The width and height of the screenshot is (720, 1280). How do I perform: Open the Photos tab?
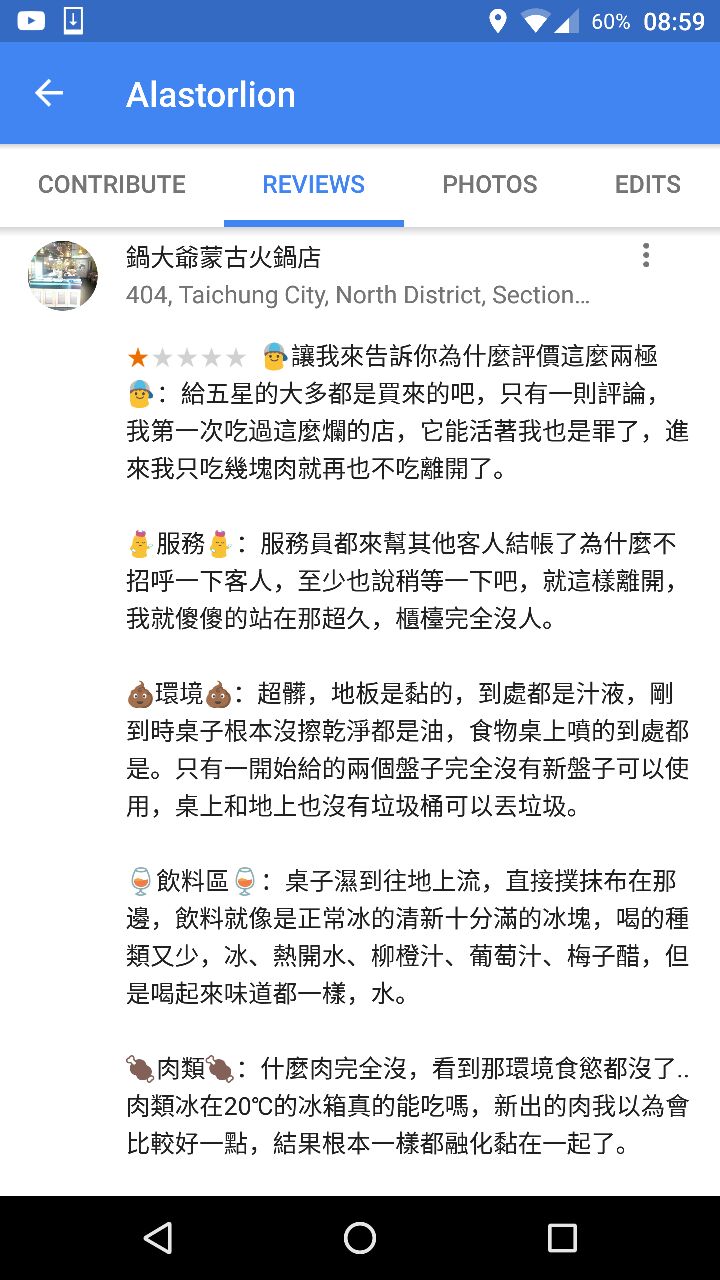(x=490, y=185)
